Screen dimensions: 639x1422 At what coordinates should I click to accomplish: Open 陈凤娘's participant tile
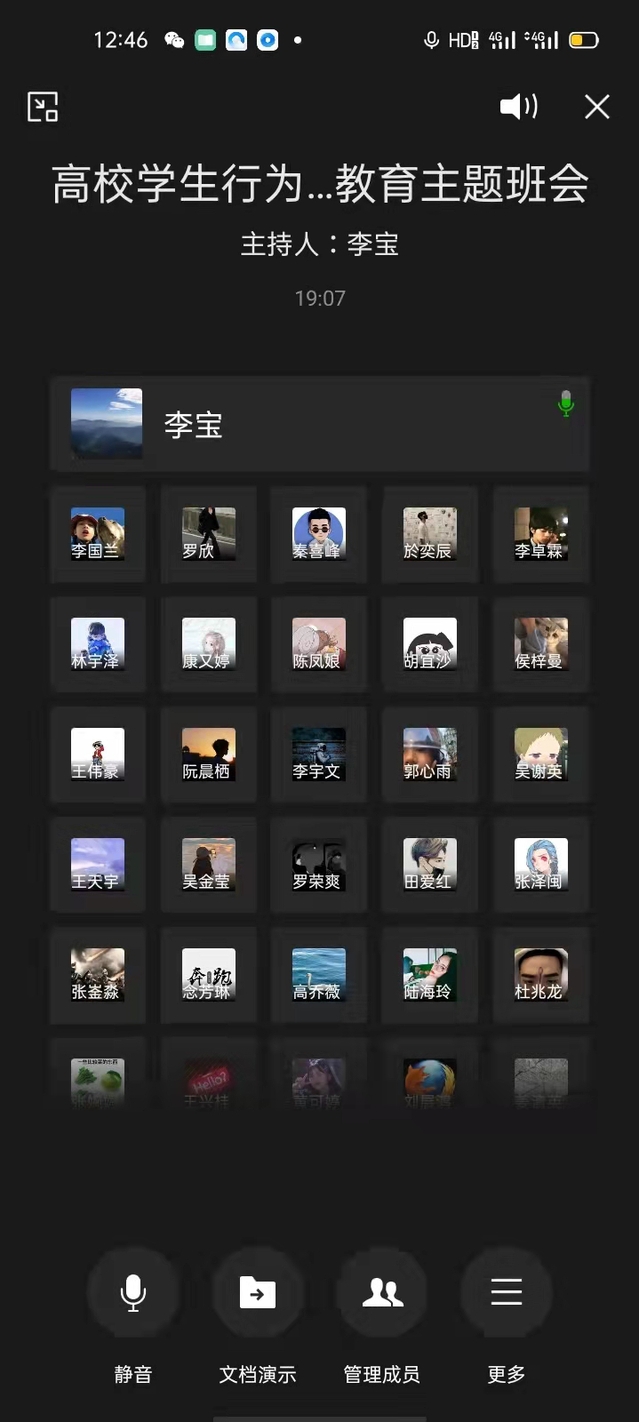pyautogui.click(x=319, y=644)
